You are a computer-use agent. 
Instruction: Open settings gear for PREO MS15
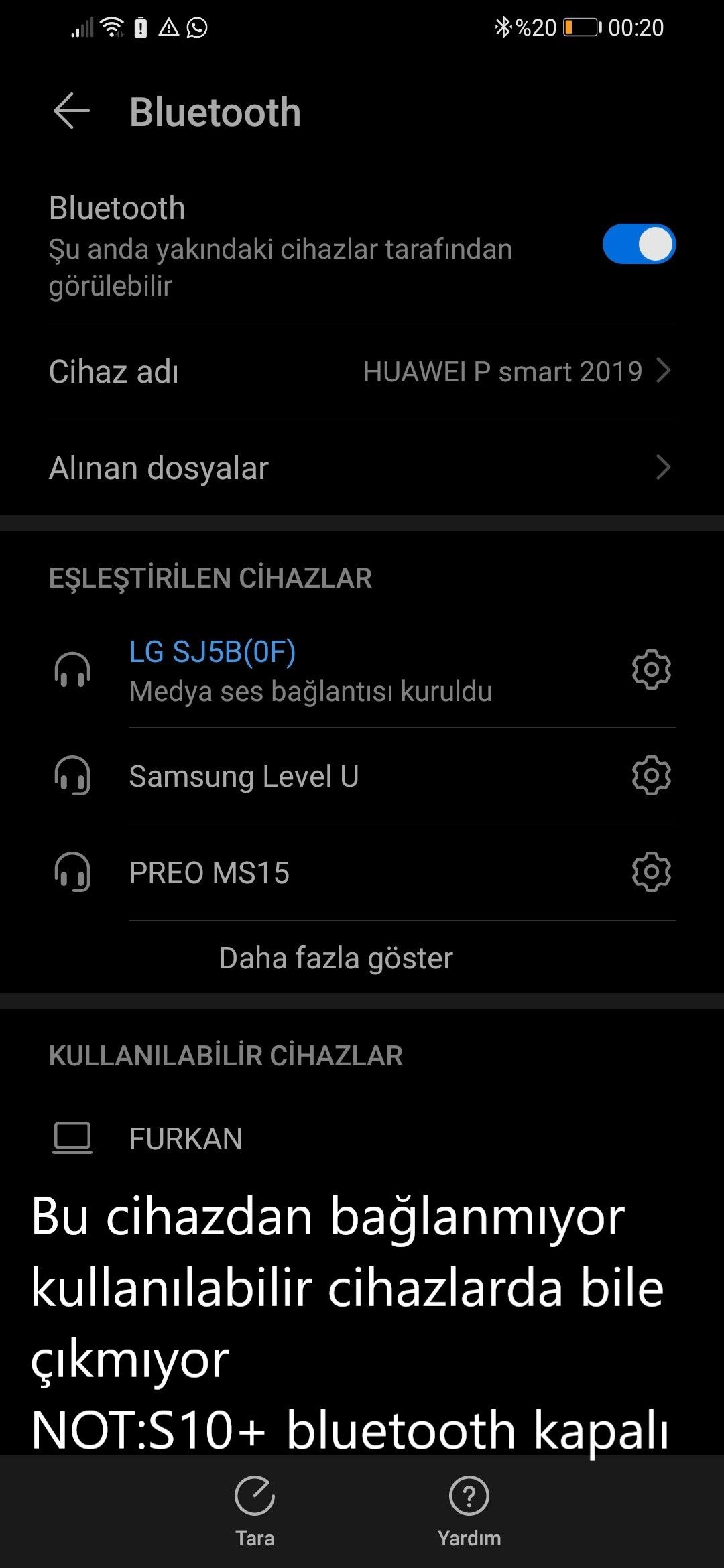[x=651, y=872]
